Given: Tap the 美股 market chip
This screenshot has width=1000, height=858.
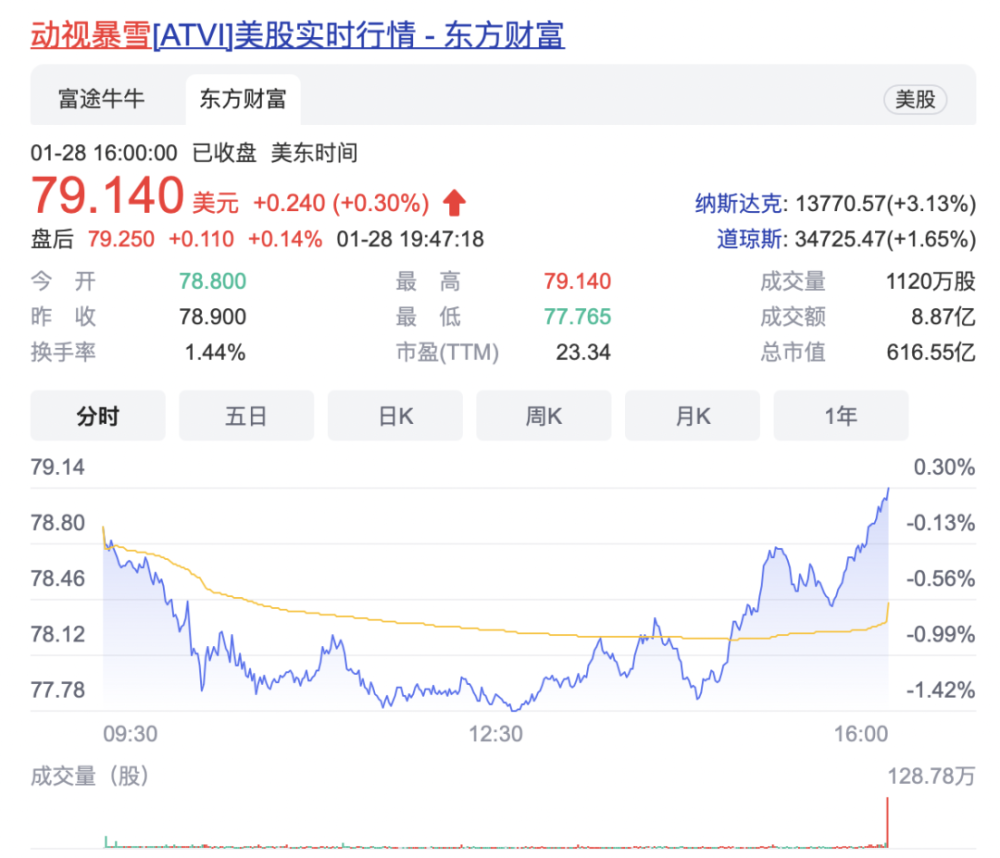Looking at the screenshot, I should (915, 99).
